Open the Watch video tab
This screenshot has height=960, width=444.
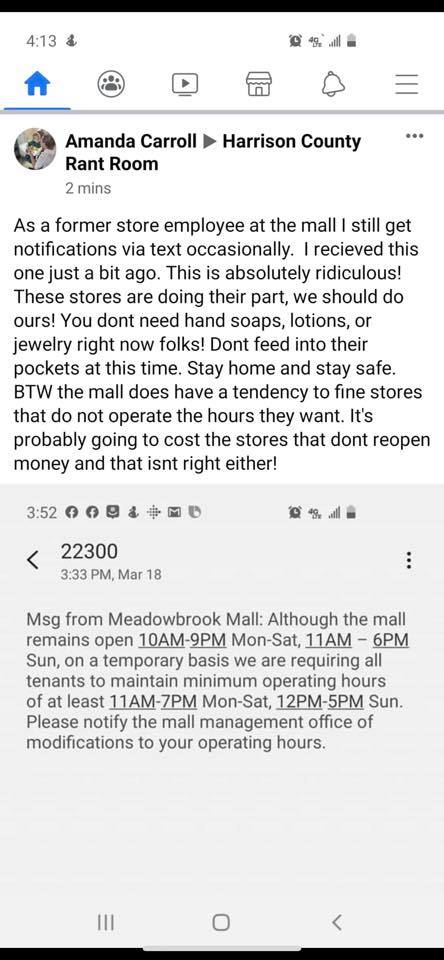pyautogui.click(x=185, y=83)
